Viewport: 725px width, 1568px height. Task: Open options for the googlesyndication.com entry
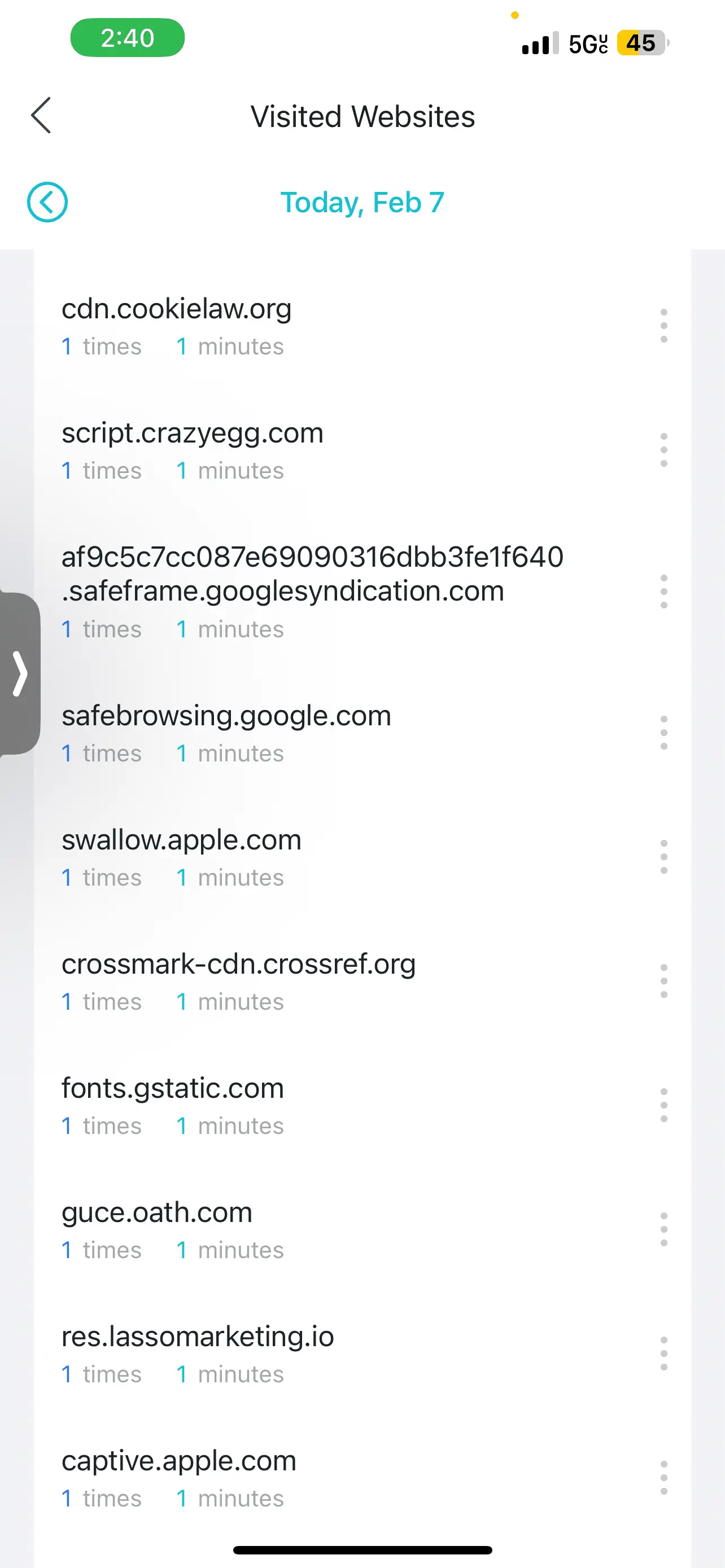(x=663, y=592)
